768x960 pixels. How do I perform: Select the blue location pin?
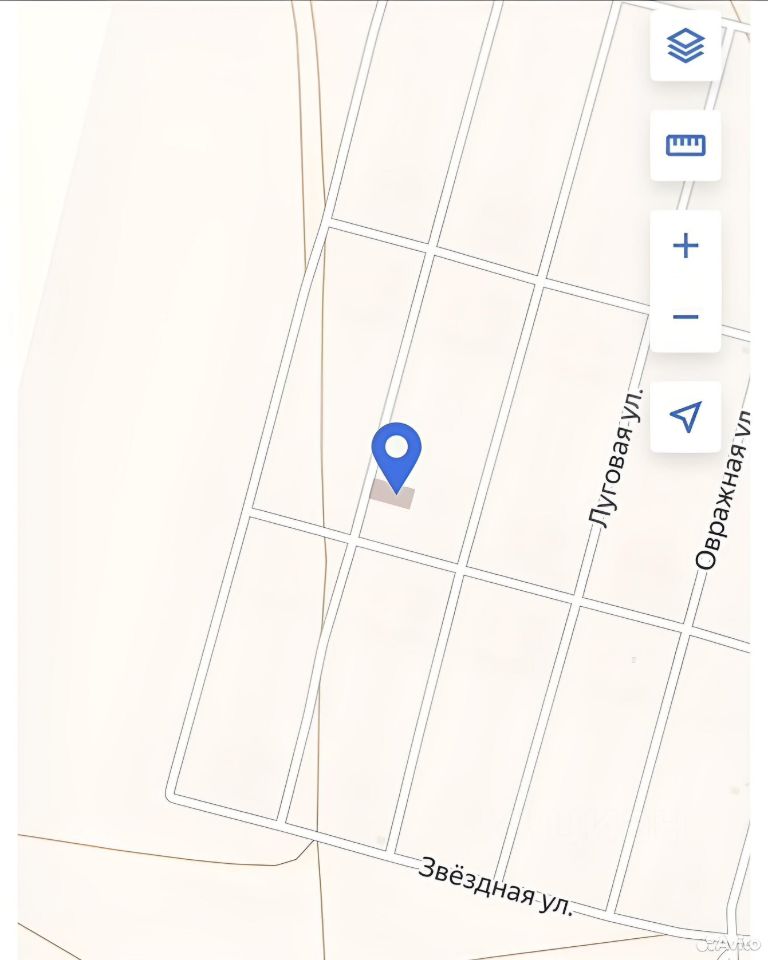click(x=397, y=455)
